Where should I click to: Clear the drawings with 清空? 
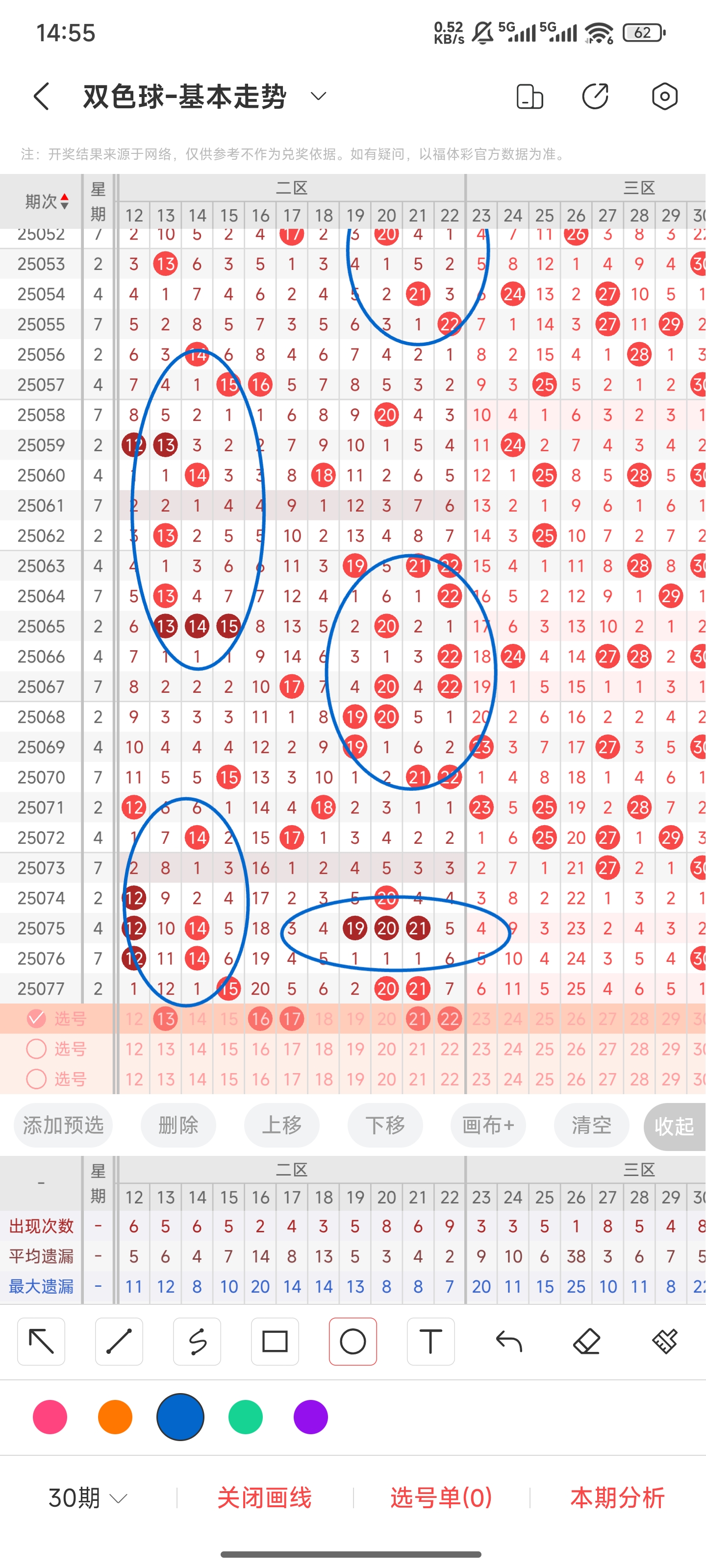pos(591,1125)
